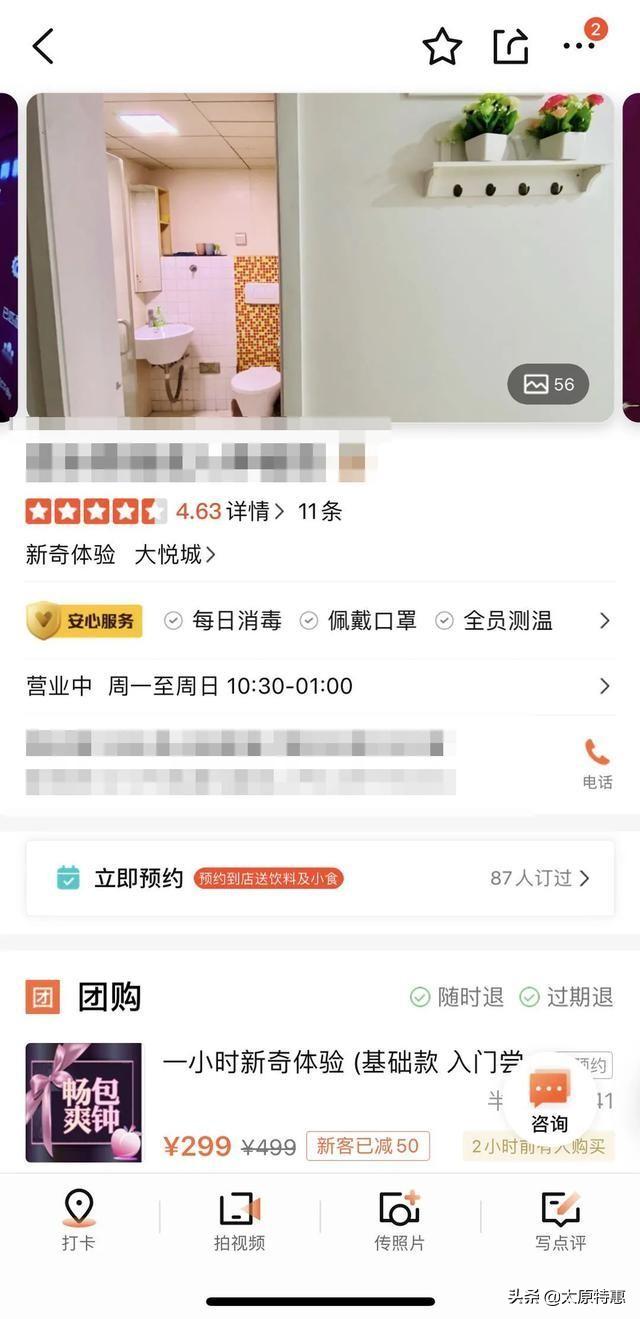Call the shop via 电话 icon
Screen dimensions: 640x1319
pos(597,764)
